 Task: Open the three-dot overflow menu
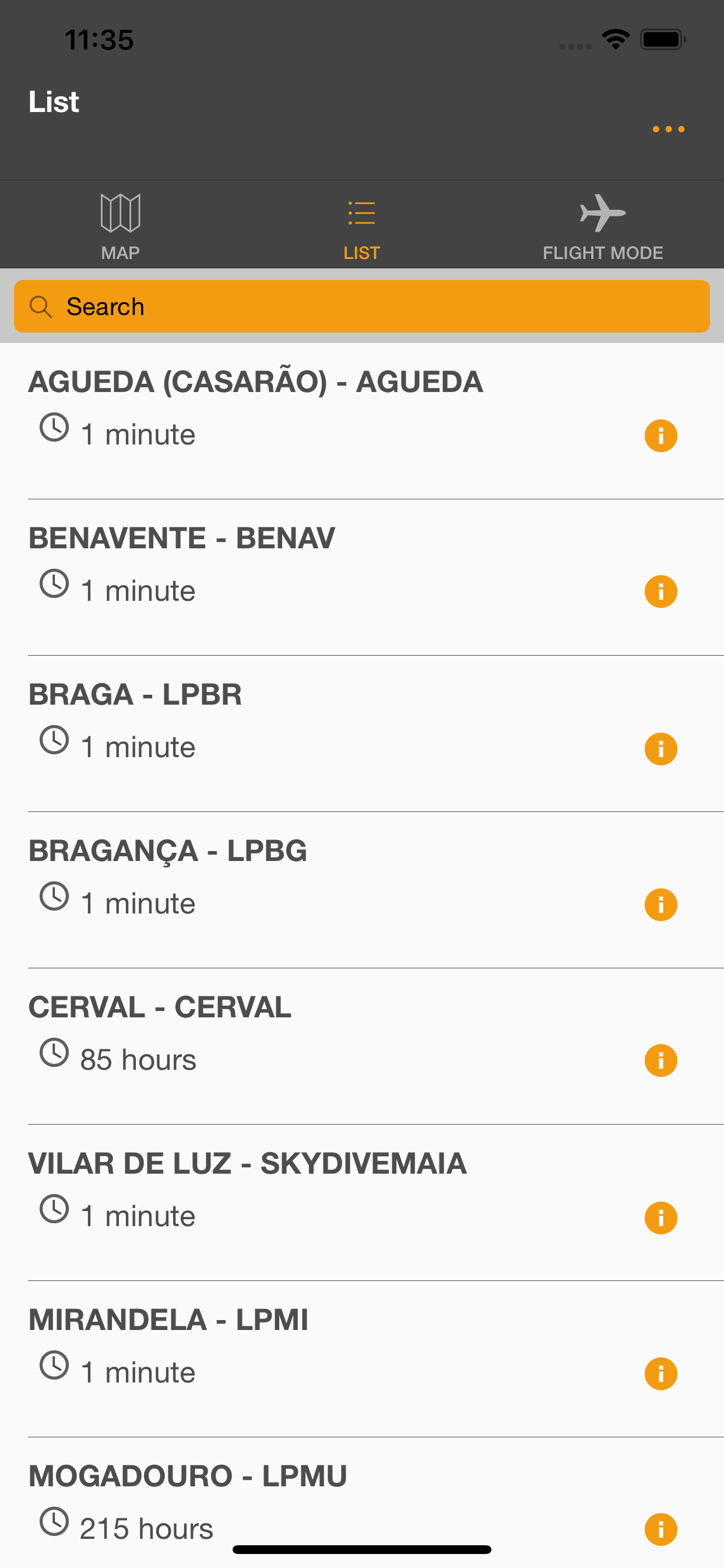click(x=668, y=129)
